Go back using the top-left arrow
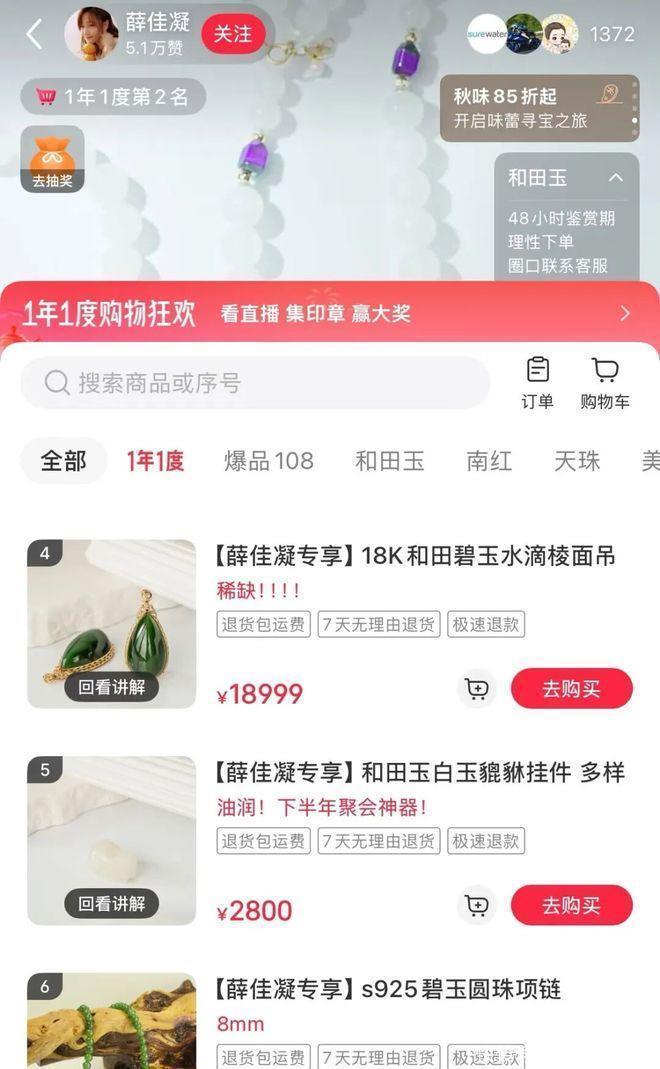660x1069 pixels. coord(34,34)
